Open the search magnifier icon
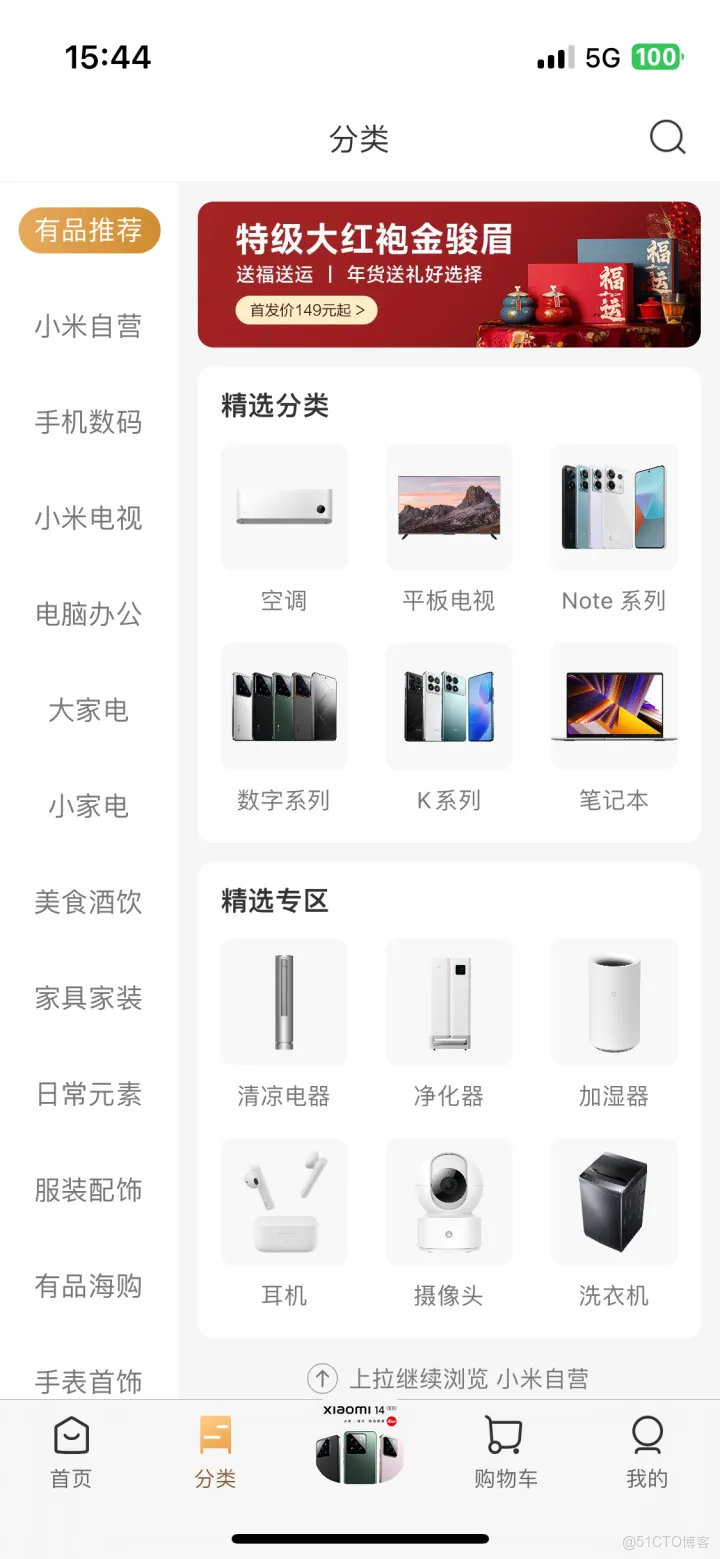The height and width of the screenshot is (1559, 720). (667, 138)
